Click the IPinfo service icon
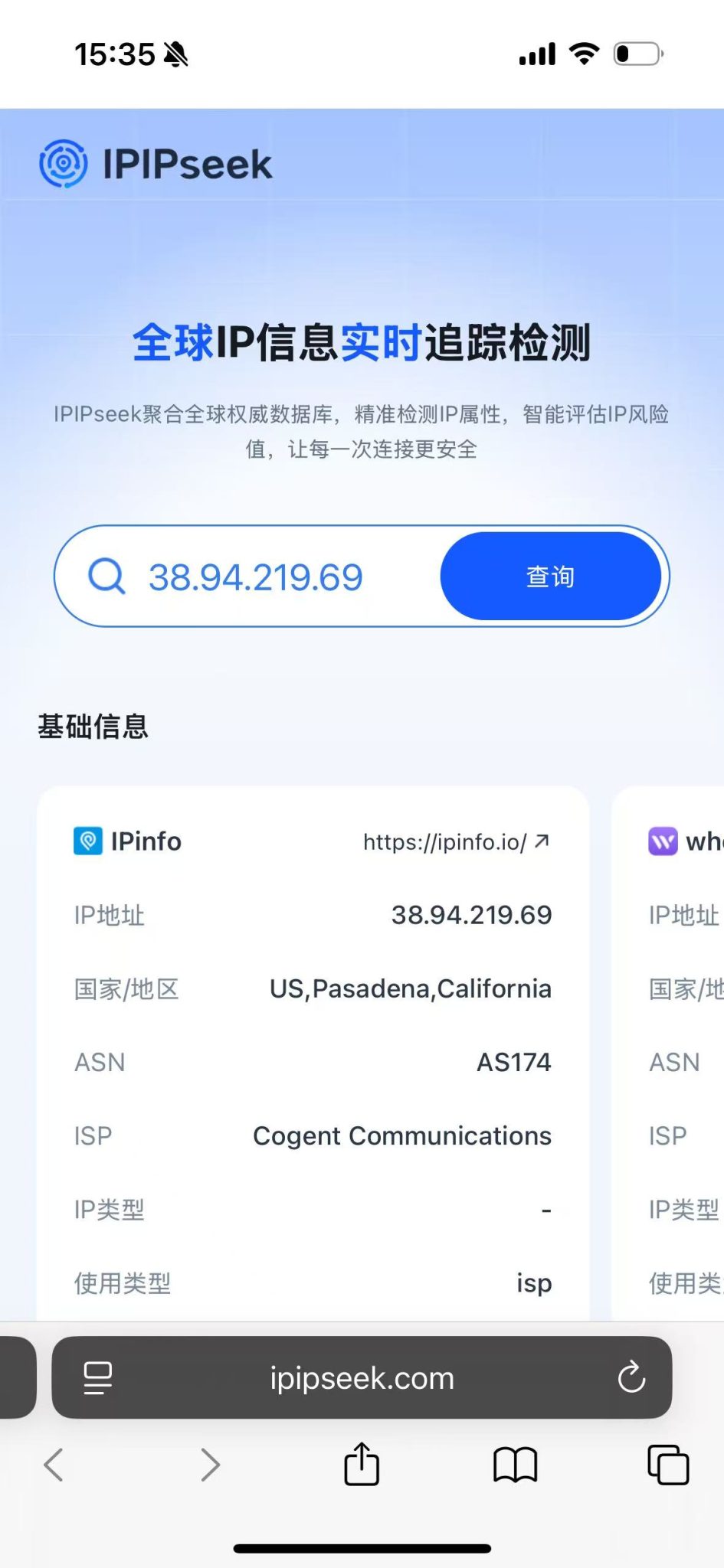 pyautogui.click(x=90, y=841)
